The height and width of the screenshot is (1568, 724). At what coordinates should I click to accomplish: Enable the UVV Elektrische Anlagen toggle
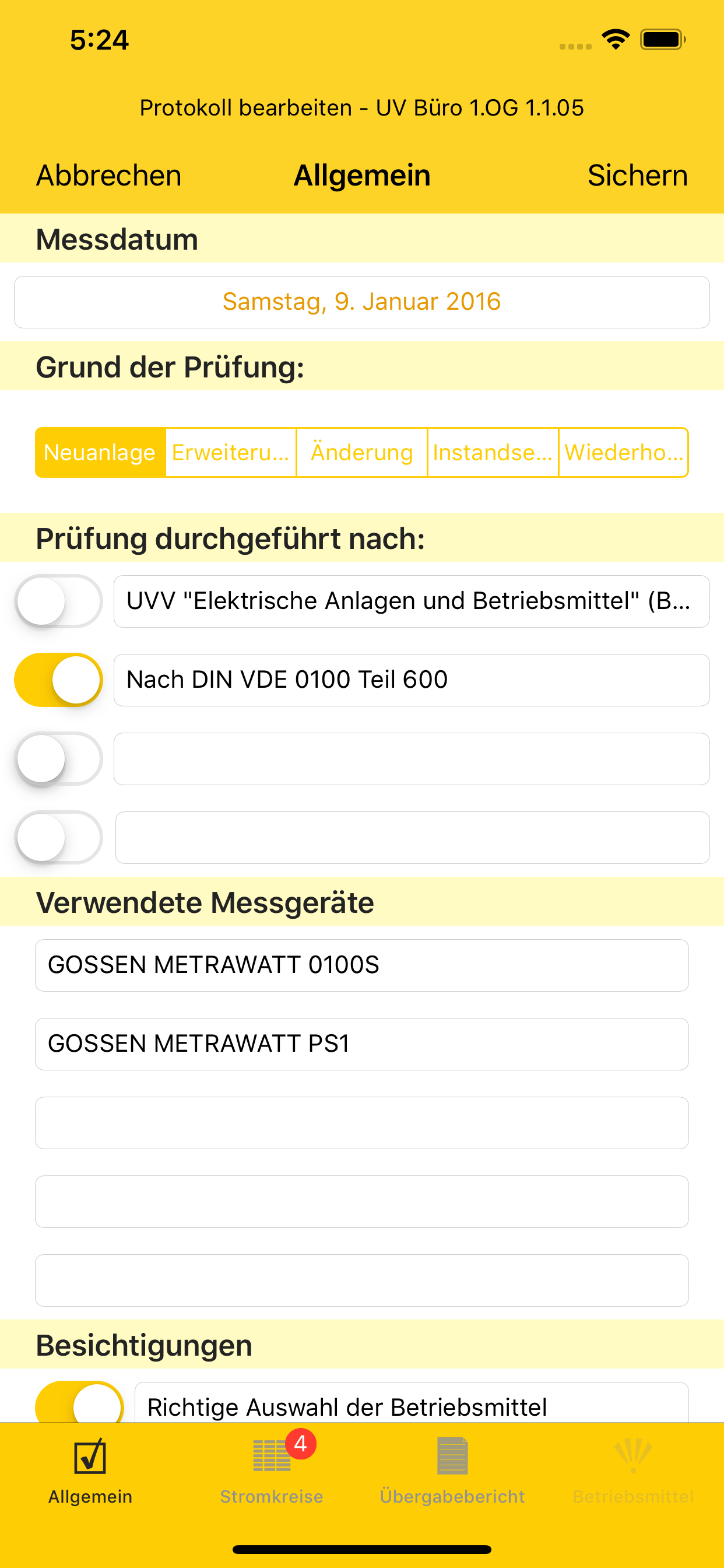click(58, 601)
